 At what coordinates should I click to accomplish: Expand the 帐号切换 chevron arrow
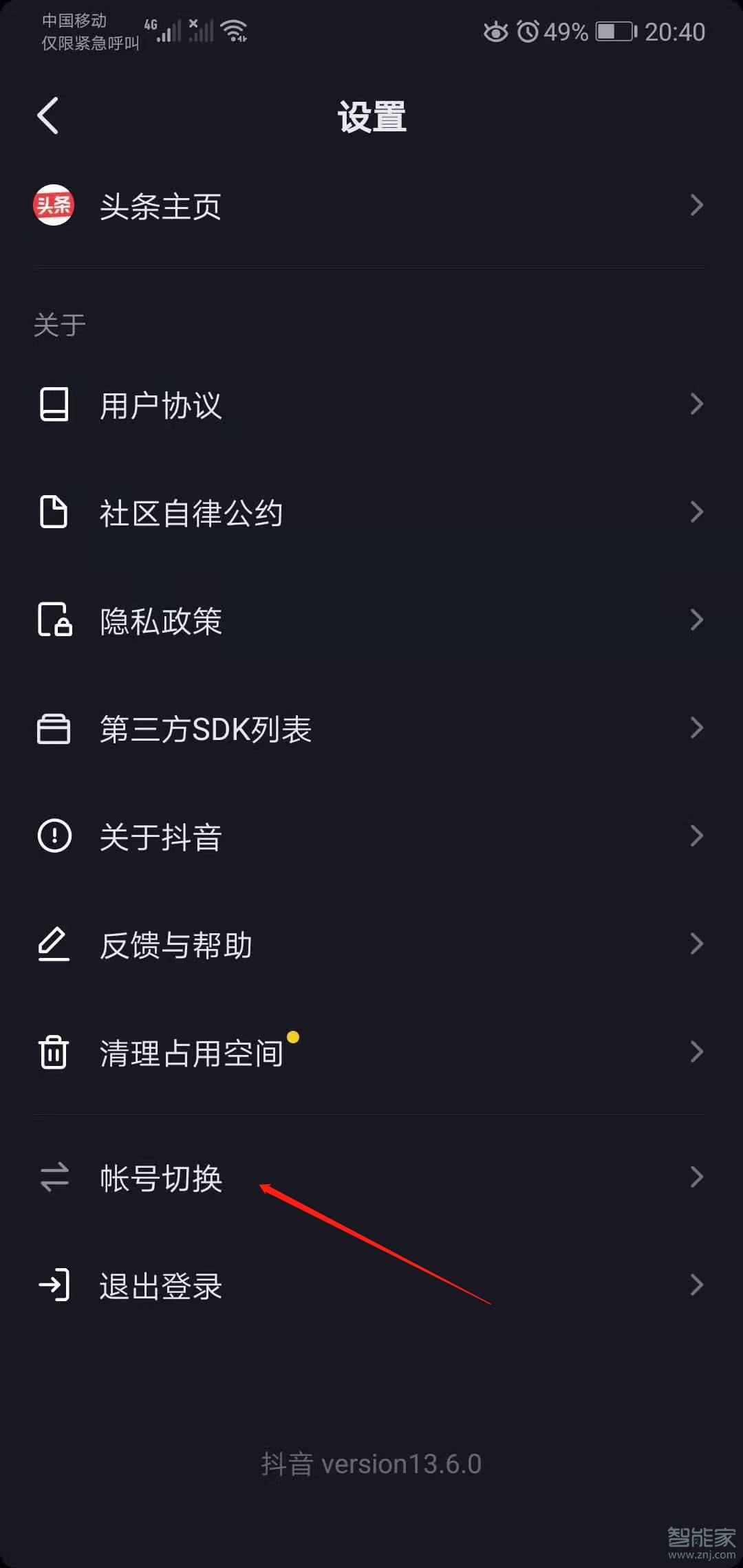[x=696, y=1177]
